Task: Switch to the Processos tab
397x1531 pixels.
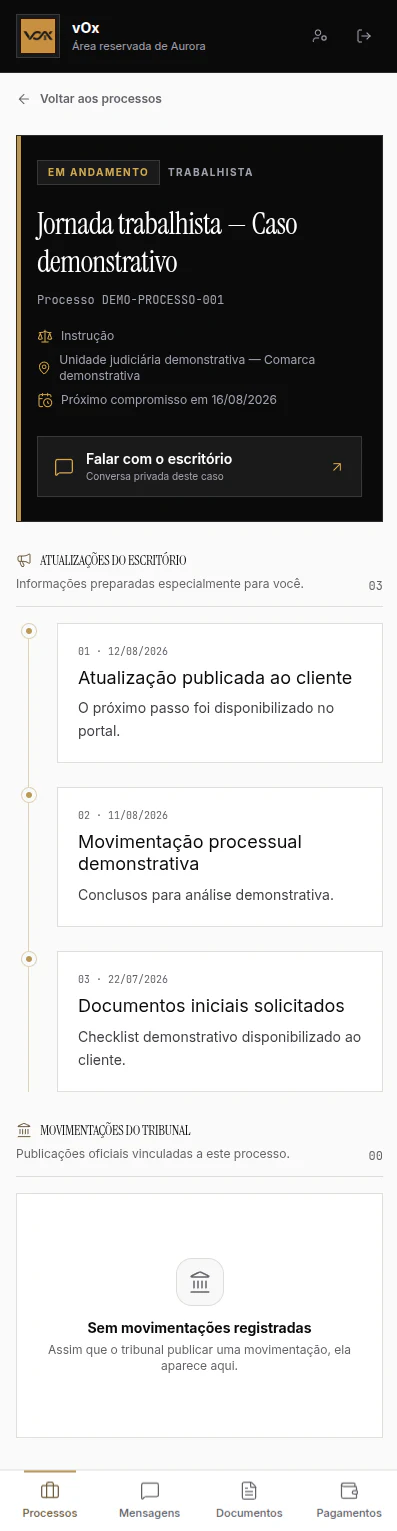Action: (x=50, y=1500)
